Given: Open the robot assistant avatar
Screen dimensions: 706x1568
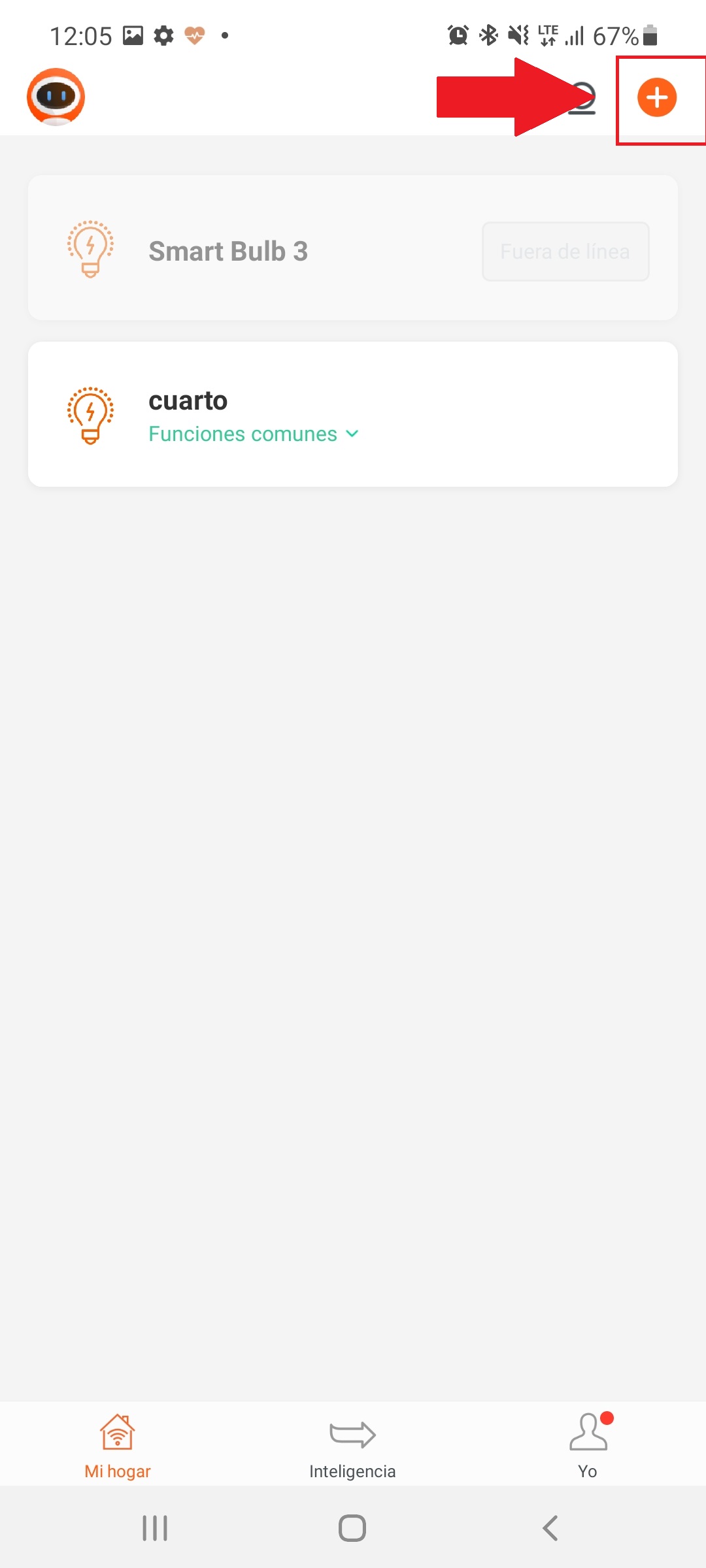Looking at the screenshot, I should [56, 97].
